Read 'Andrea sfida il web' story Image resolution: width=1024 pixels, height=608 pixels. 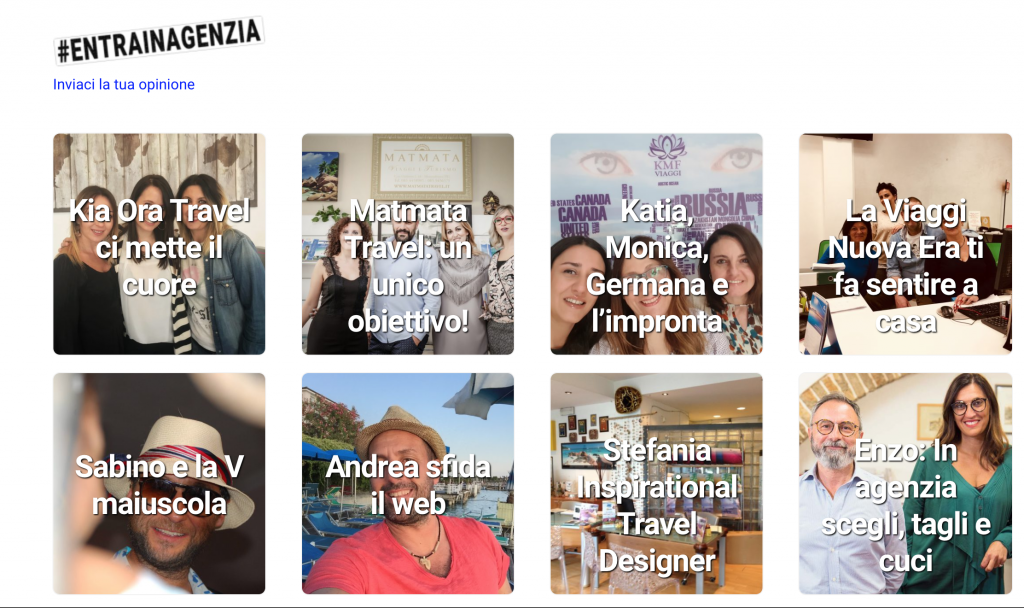pyautogui.click(x=408, y=484)
